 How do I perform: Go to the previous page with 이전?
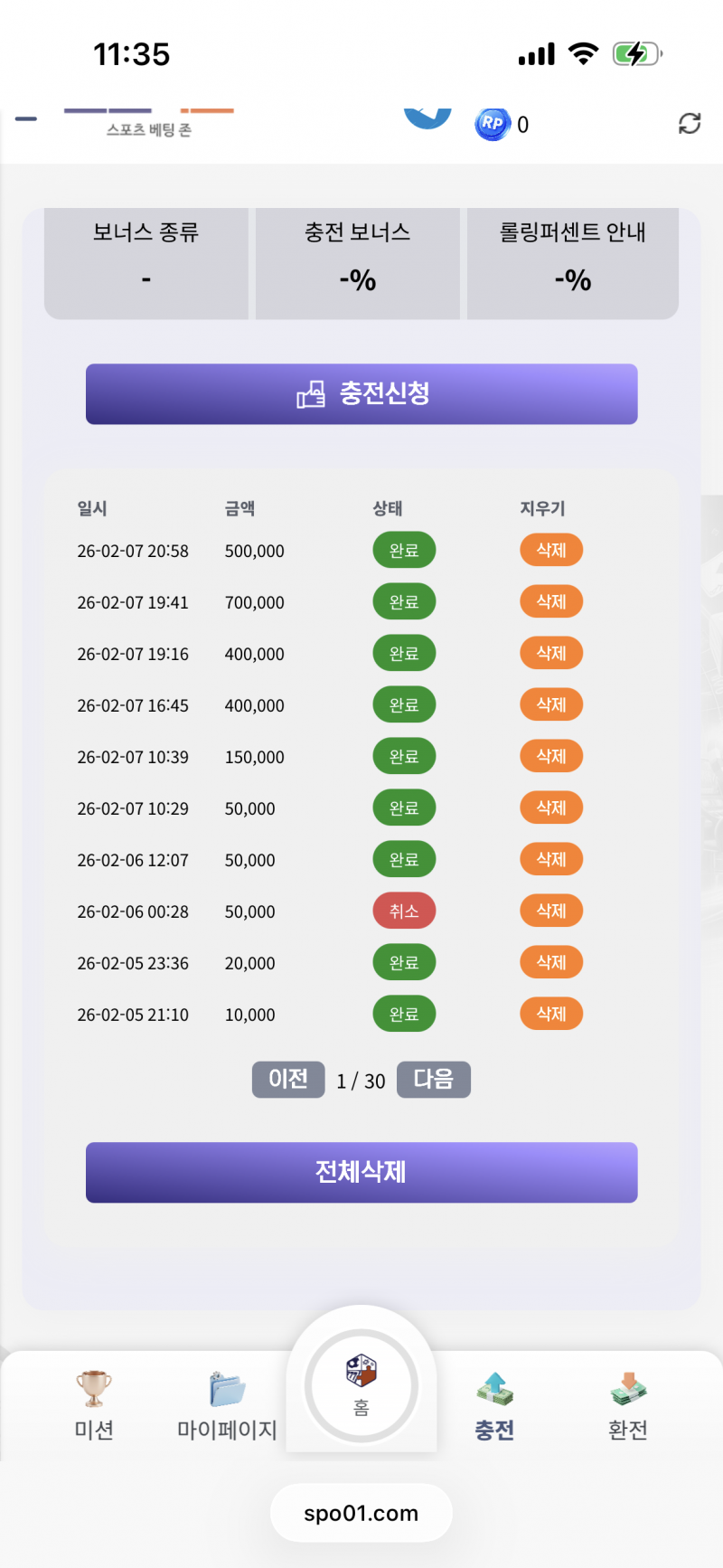288,1079
